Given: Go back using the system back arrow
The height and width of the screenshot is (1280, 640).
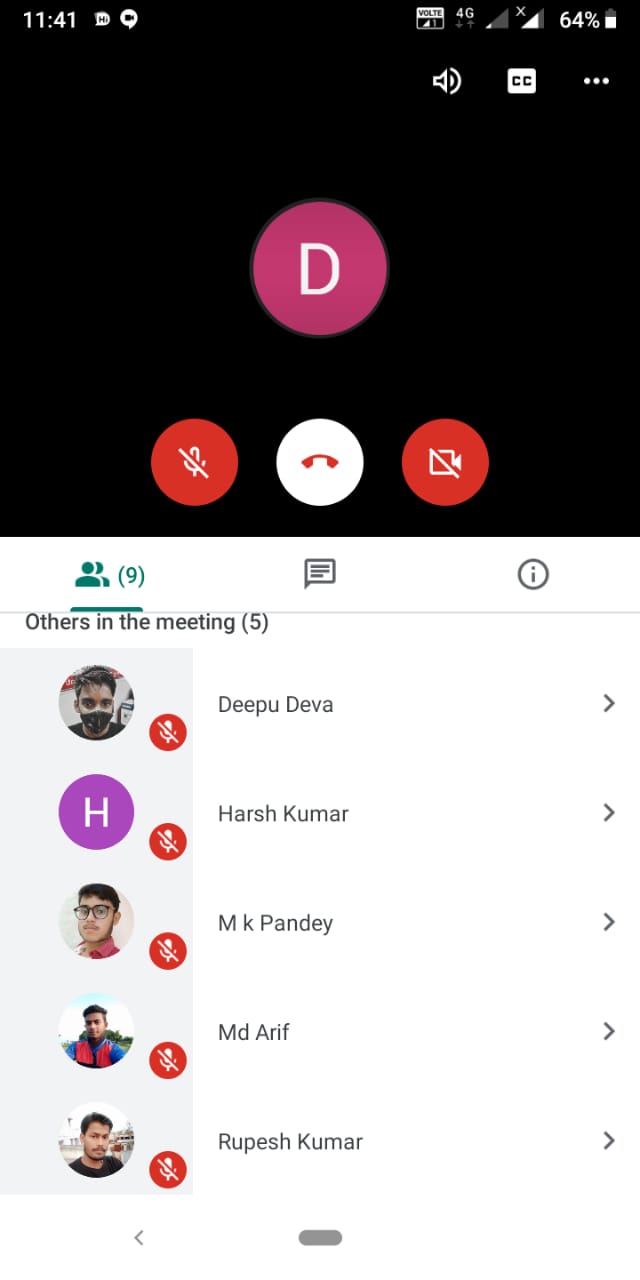Looking at the screenshot, I should [139, 1237].
